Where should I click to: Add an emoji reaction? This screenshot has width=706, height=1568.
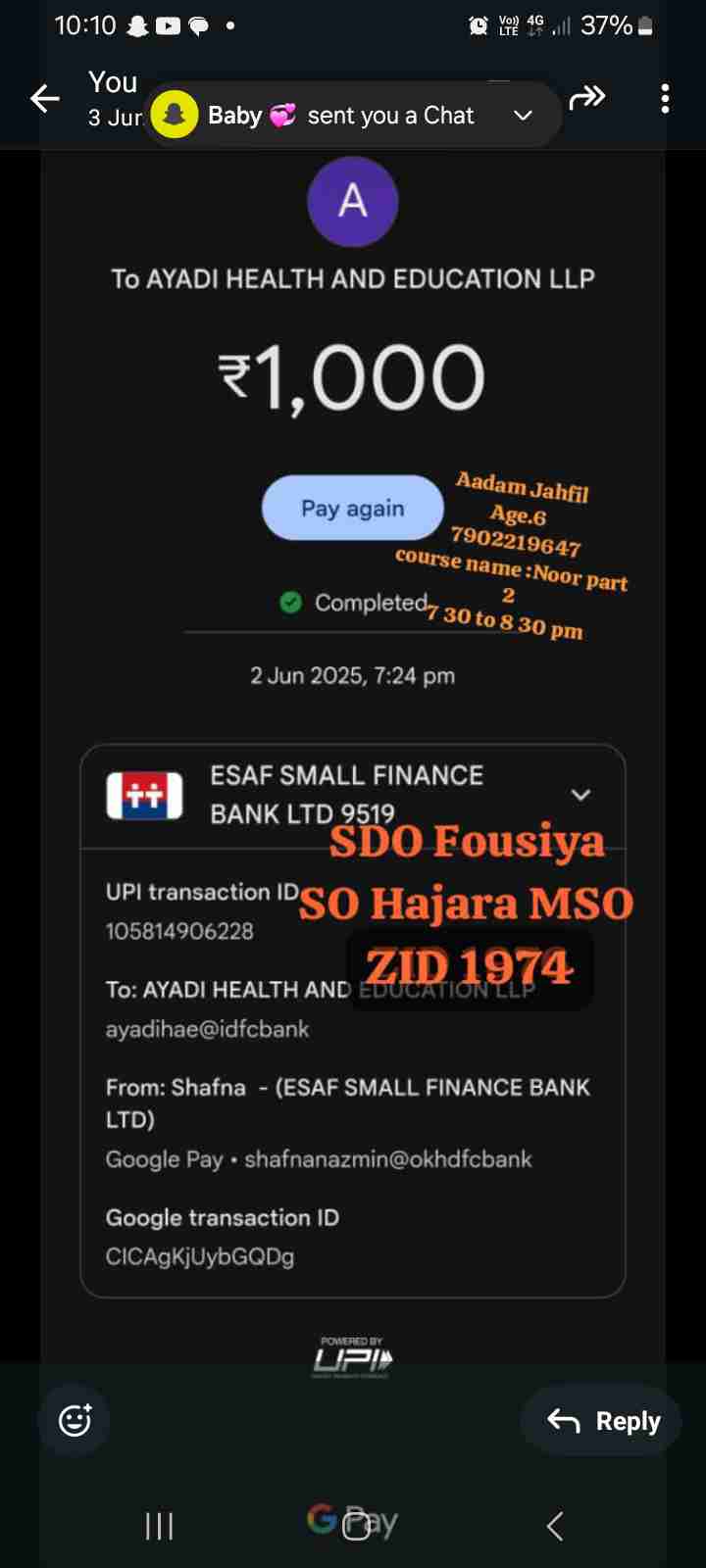point(75,1420)
